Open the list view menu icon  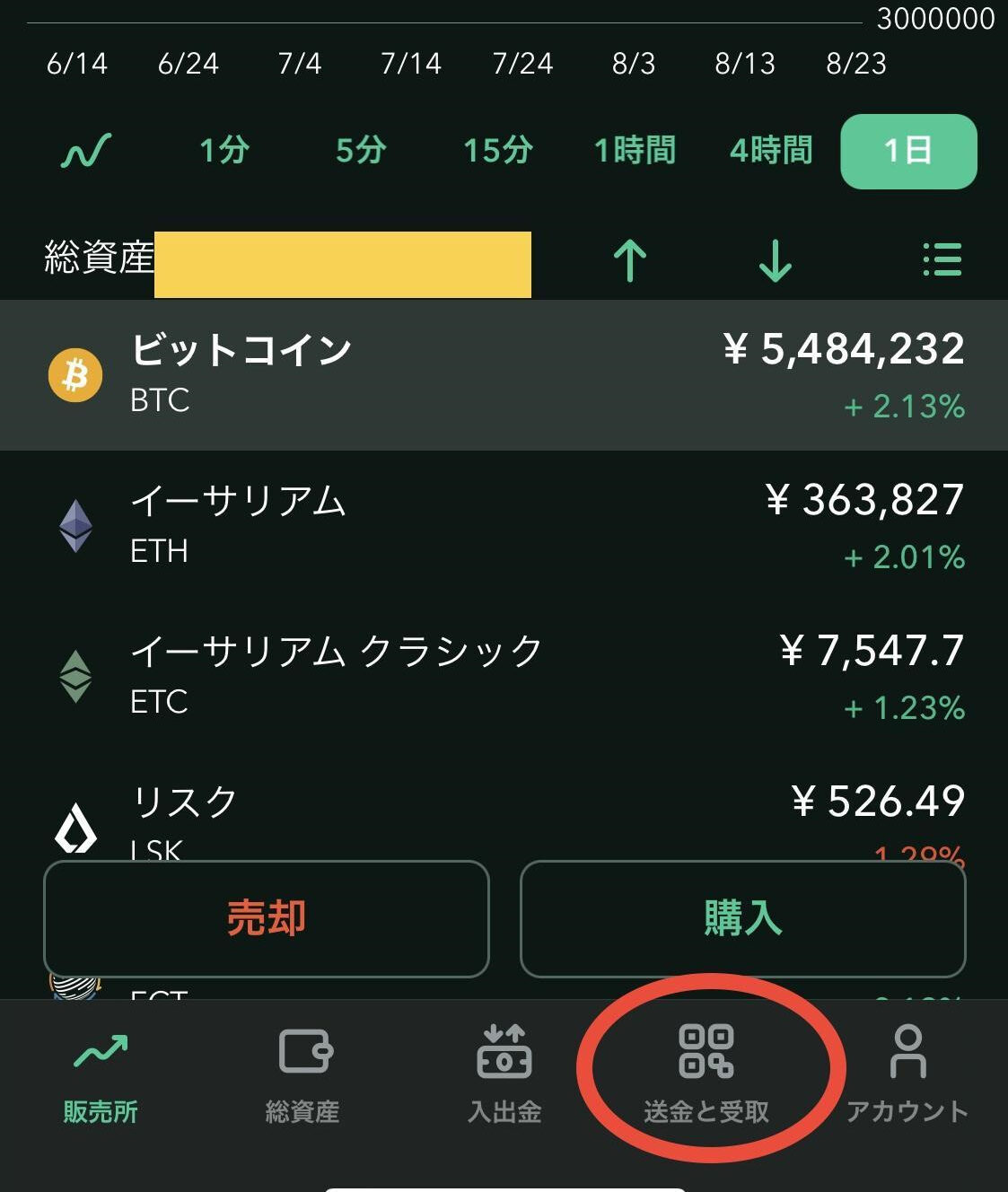[942, 259]
